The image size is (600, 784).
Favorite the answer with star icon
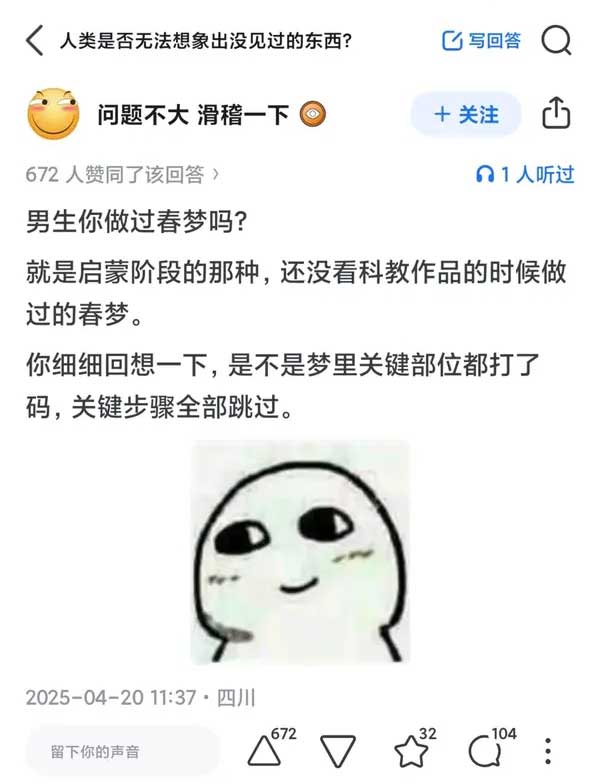pyautogui.click(x=411, y=751)
